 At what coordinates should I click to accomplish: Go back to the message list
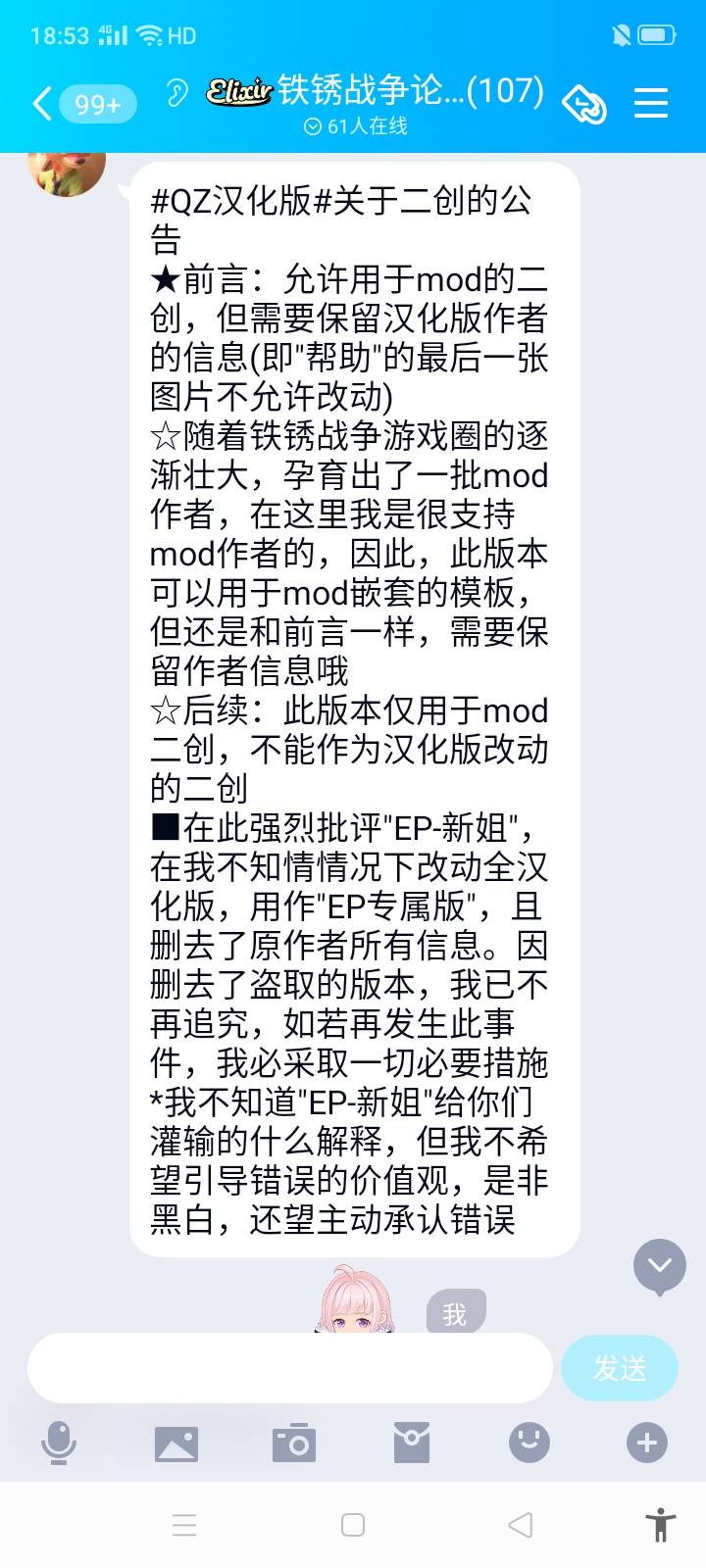[x=43, y=103]
